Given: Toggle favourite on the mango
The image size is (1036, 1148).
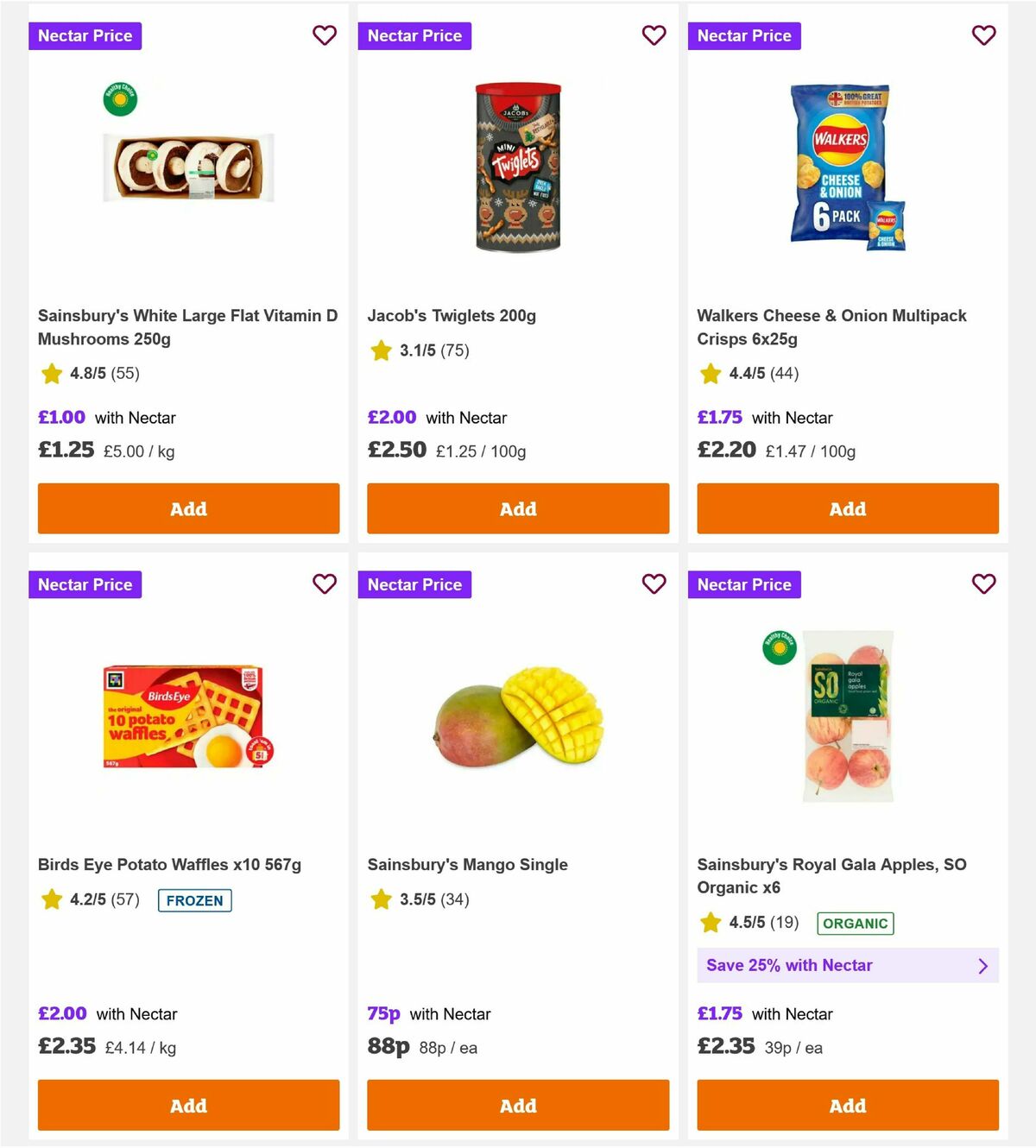Looking at the screenshot, I should pos(654,584).
